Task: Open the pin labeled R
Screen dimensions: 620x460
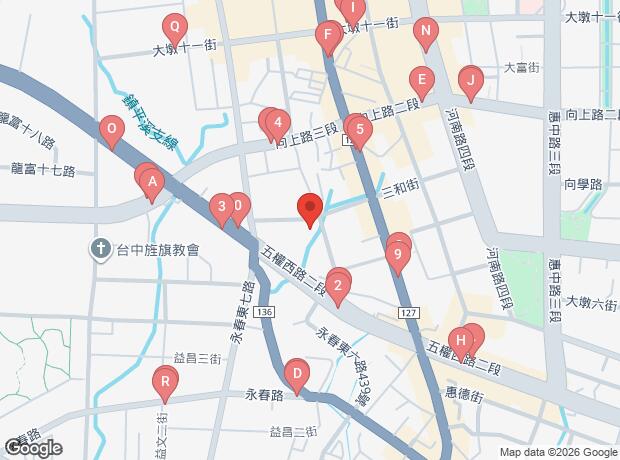Action: click(164, 382)
